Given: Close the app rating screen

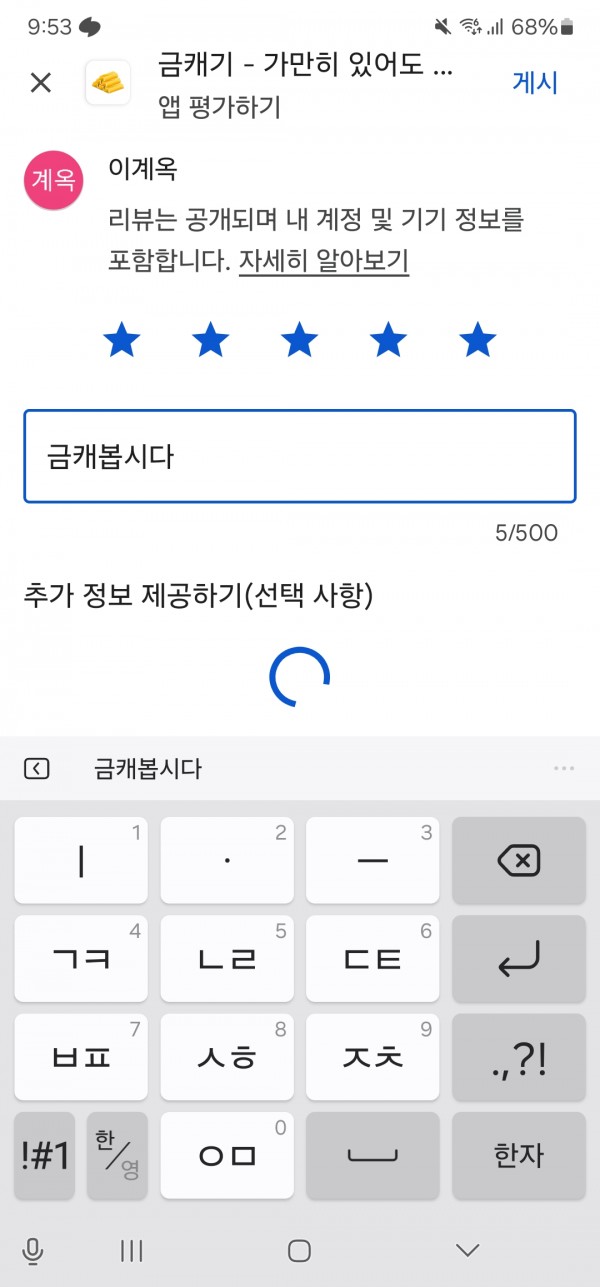Looking at the screenshot, I should click(40, 83).
